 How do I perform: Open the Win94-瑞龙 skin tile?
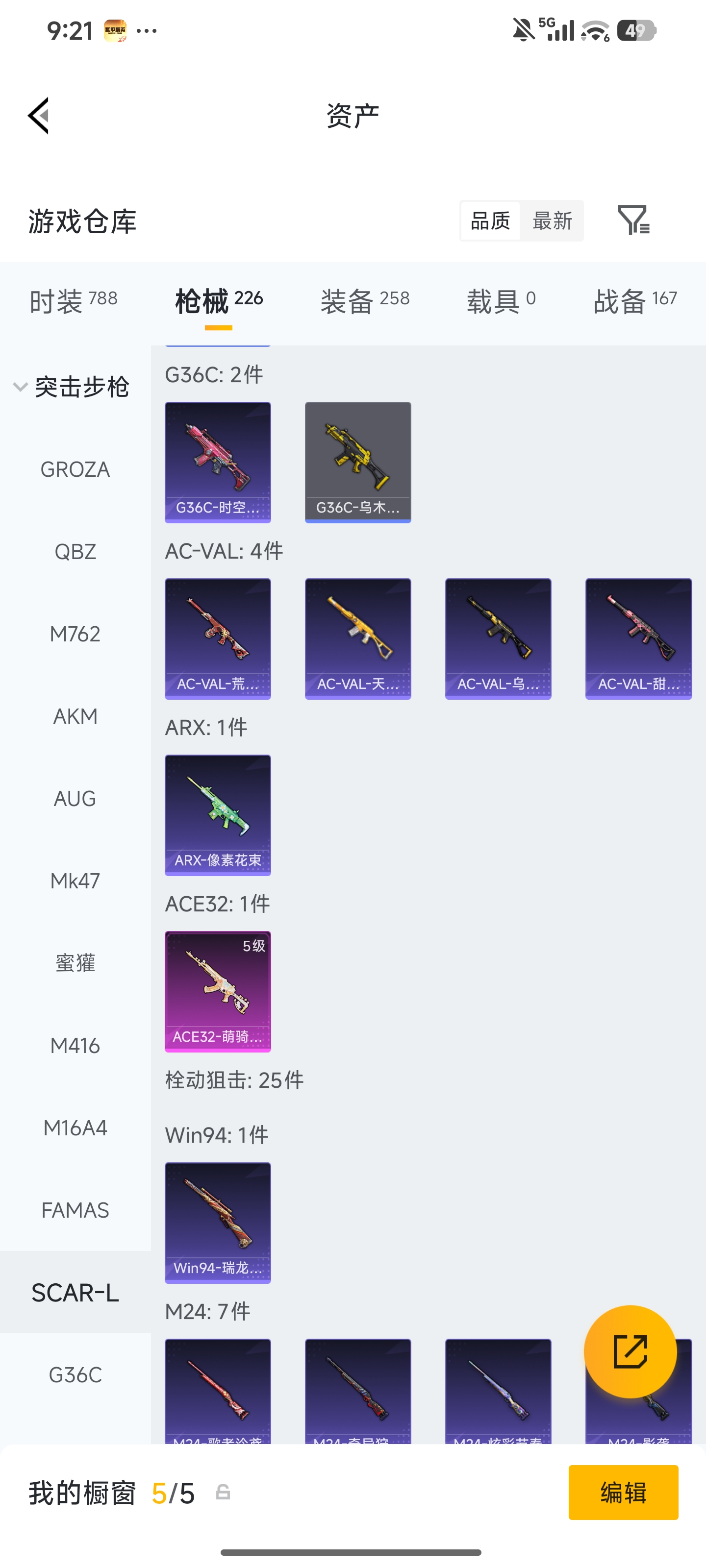coord(218,1223)
